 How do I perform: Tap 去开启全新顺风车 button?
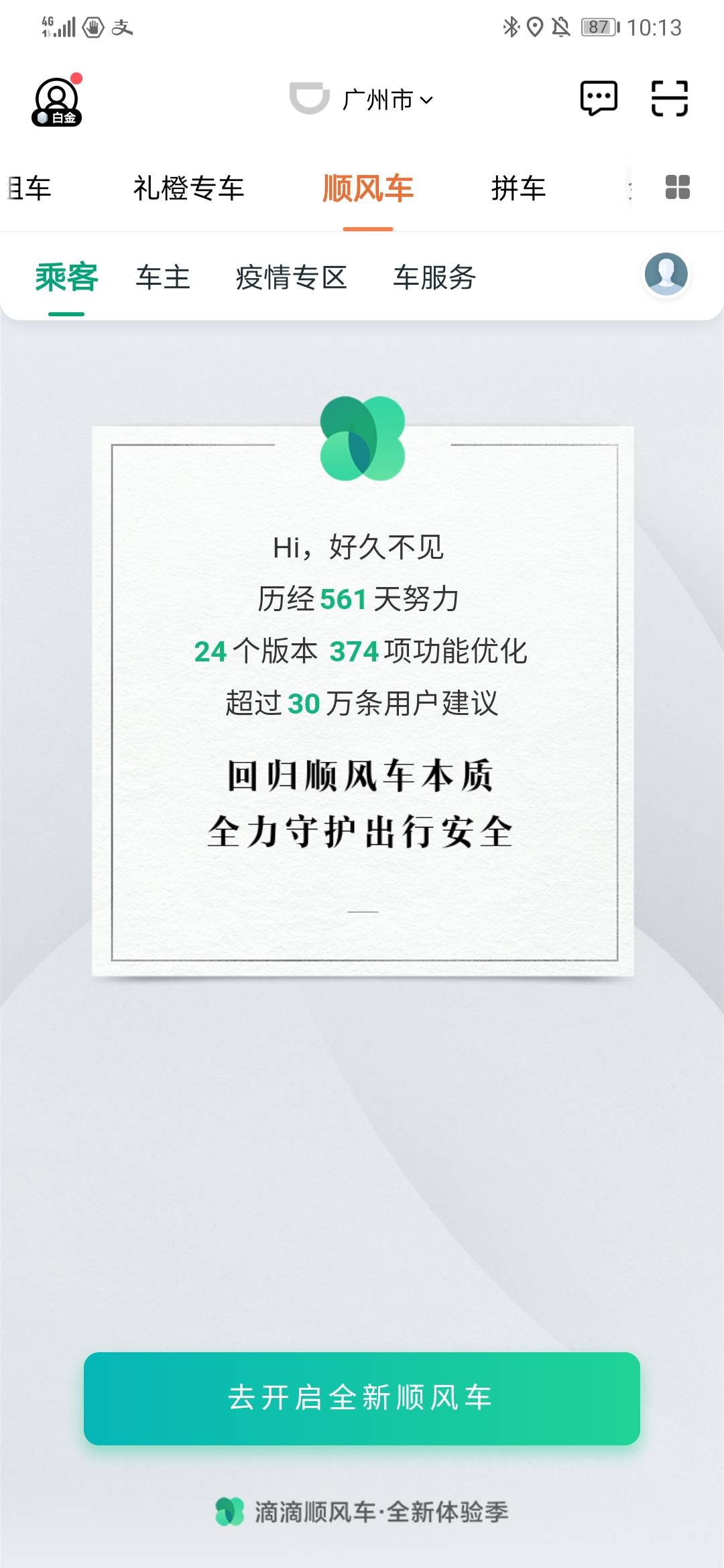coord(362,1398)
